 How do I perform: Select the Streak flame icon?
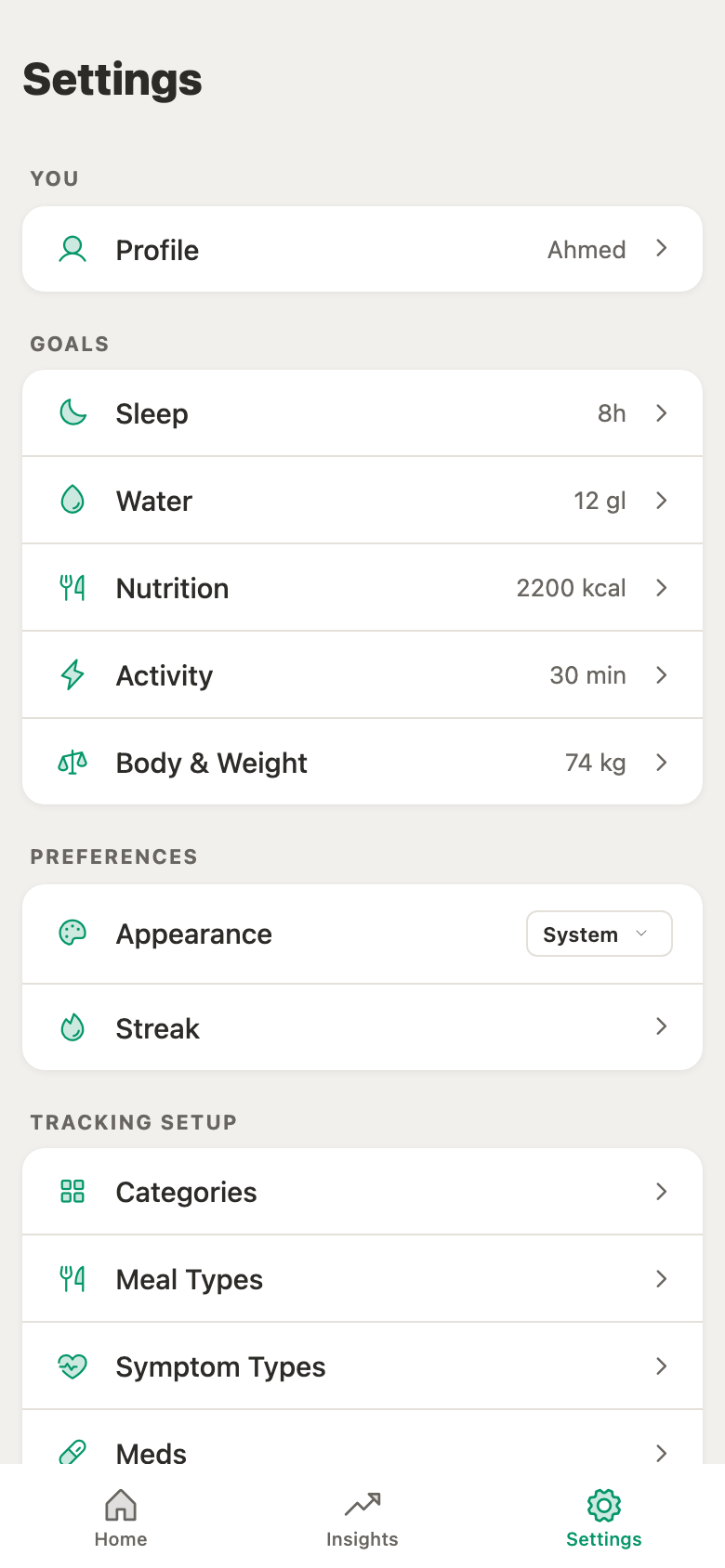(72, 1027)
